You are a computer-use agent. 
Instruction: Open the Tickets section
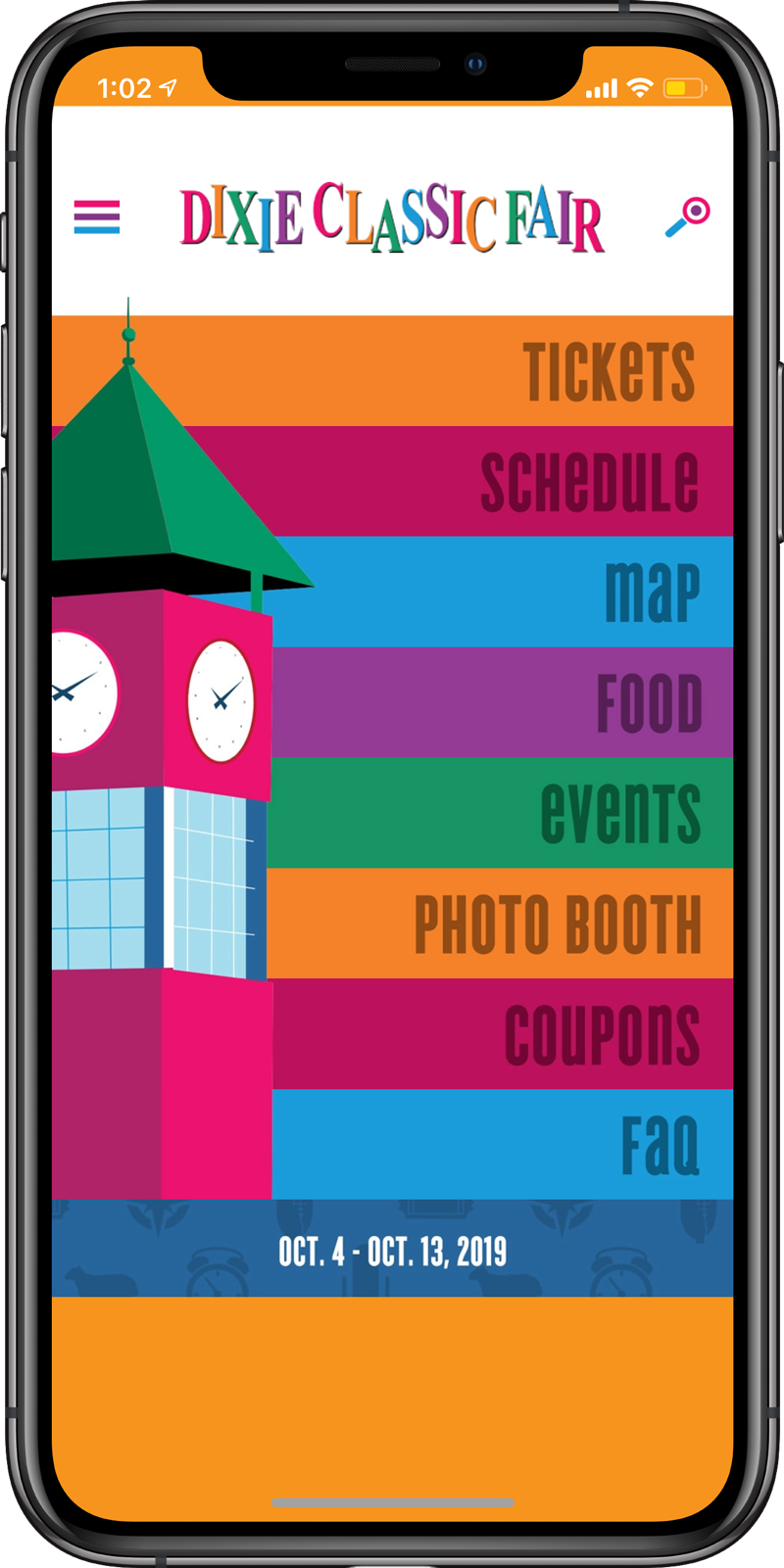tap(393, 371)
